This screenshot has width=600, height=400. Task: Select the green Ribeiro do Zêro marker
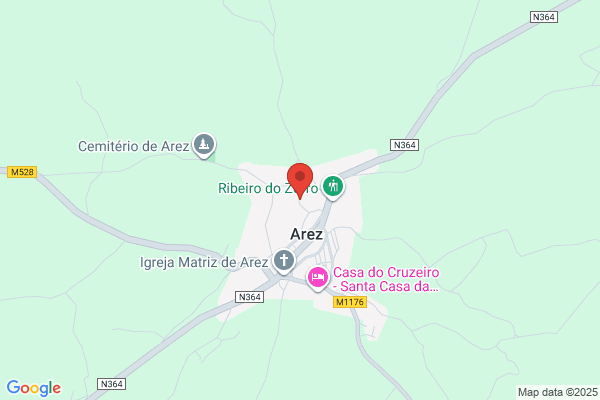pos(333,187)
